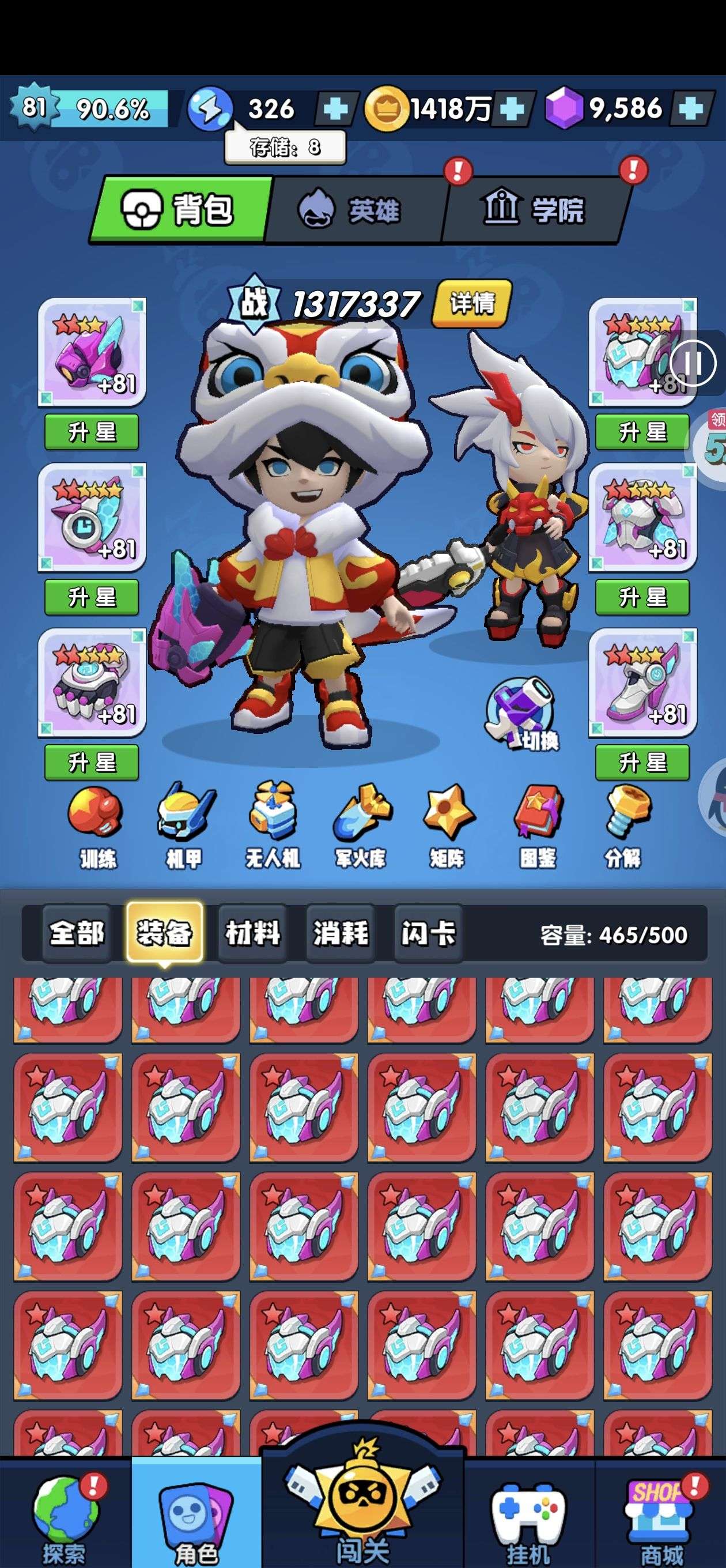The image size is (726, 1568).
Task: Open 机甲 mecha menu
Action: click(184, 826)
